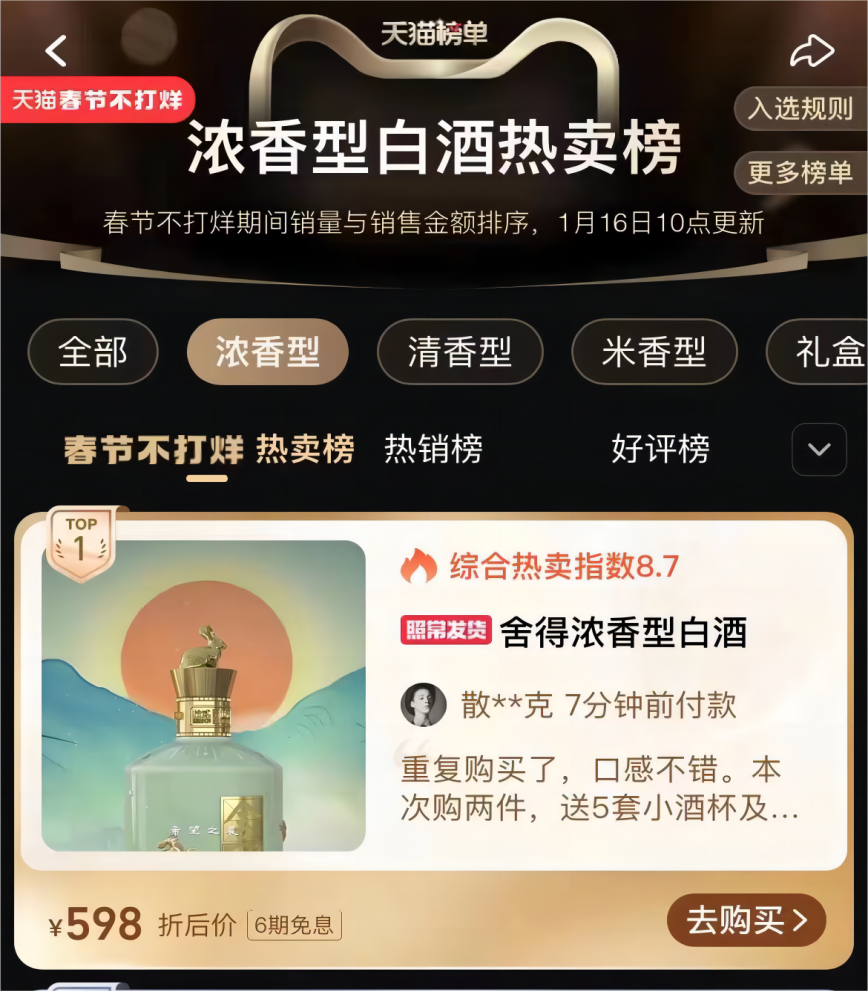Image resolution: width=868 pixels, height=991 pixels.
Task: Switch to the 春节不打烊 热卖榜 tab
Action: (208, 450)
